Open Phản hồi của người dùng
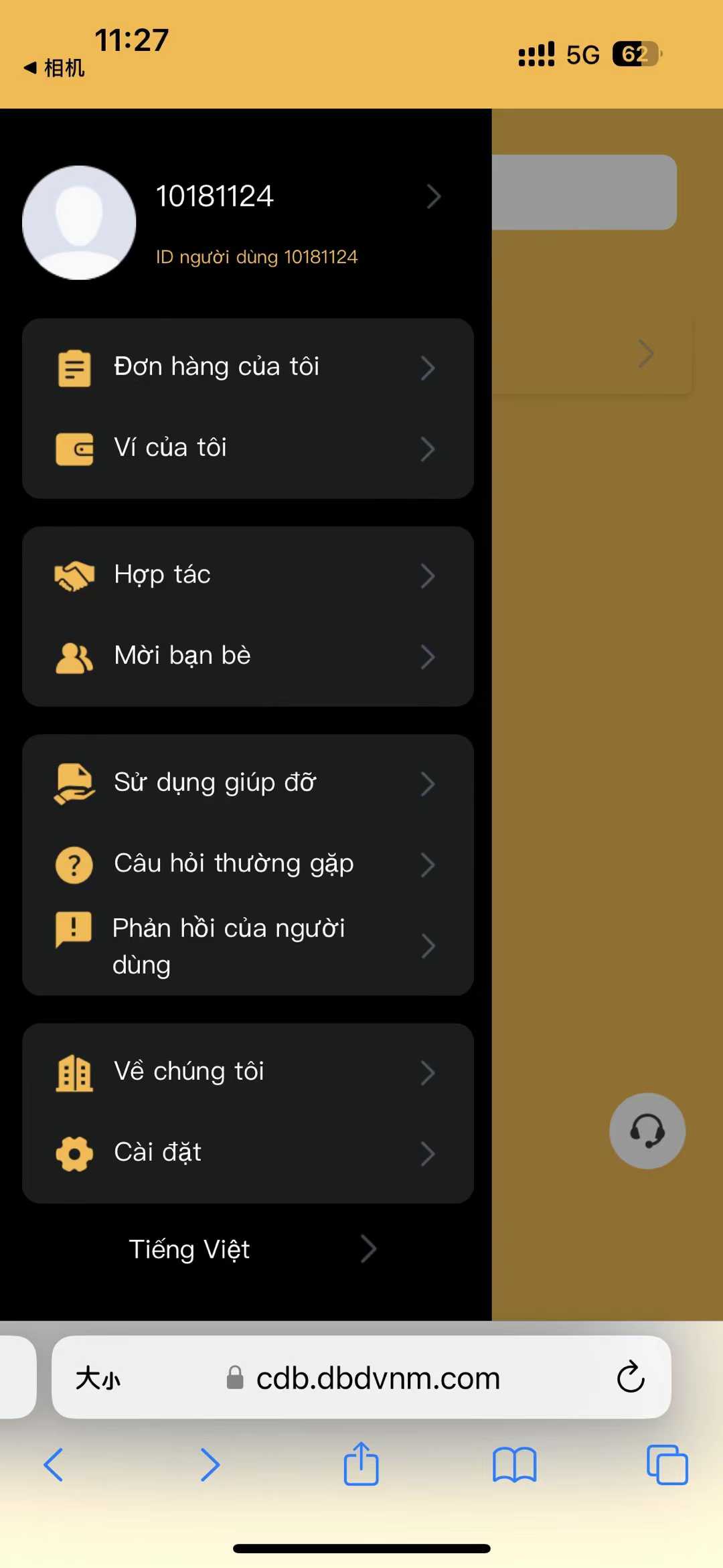 coord(248,946)
